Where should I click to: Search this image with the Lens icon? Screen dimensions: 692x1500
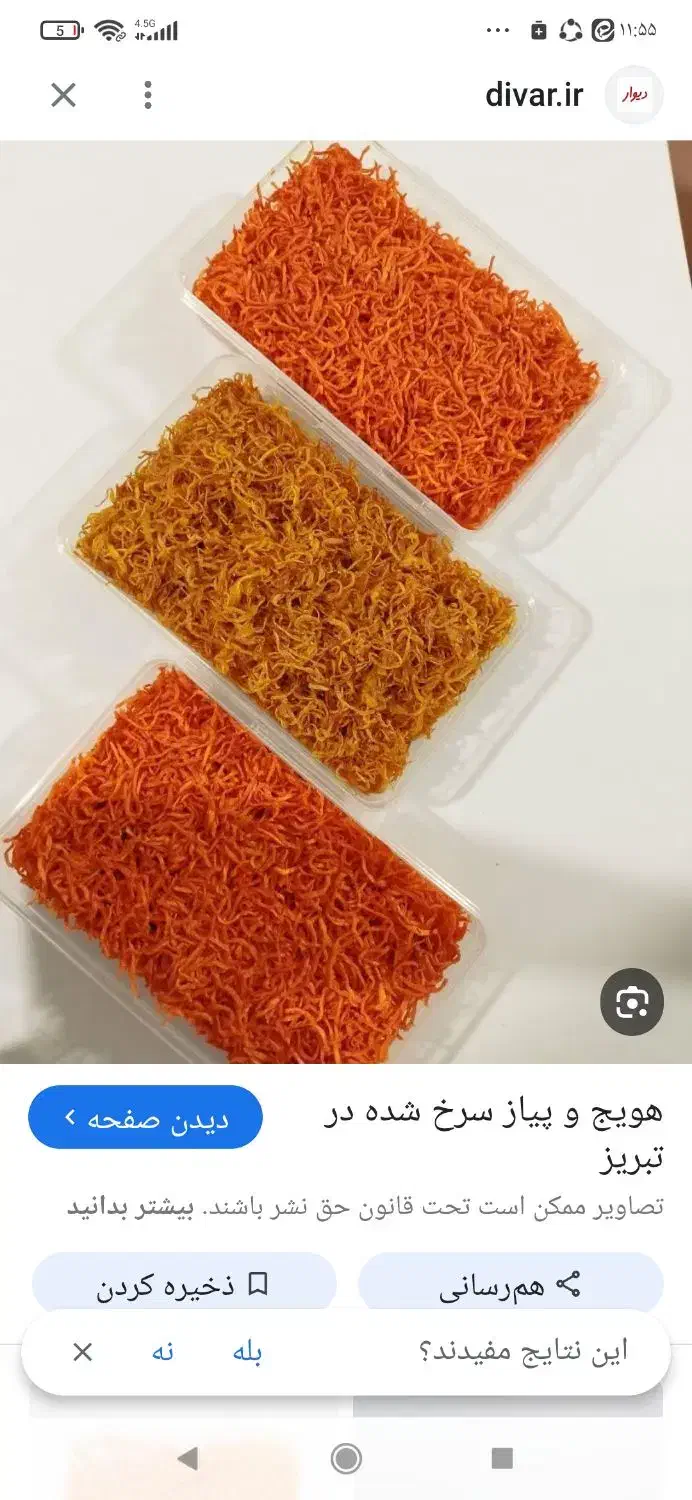(632, 1002)
